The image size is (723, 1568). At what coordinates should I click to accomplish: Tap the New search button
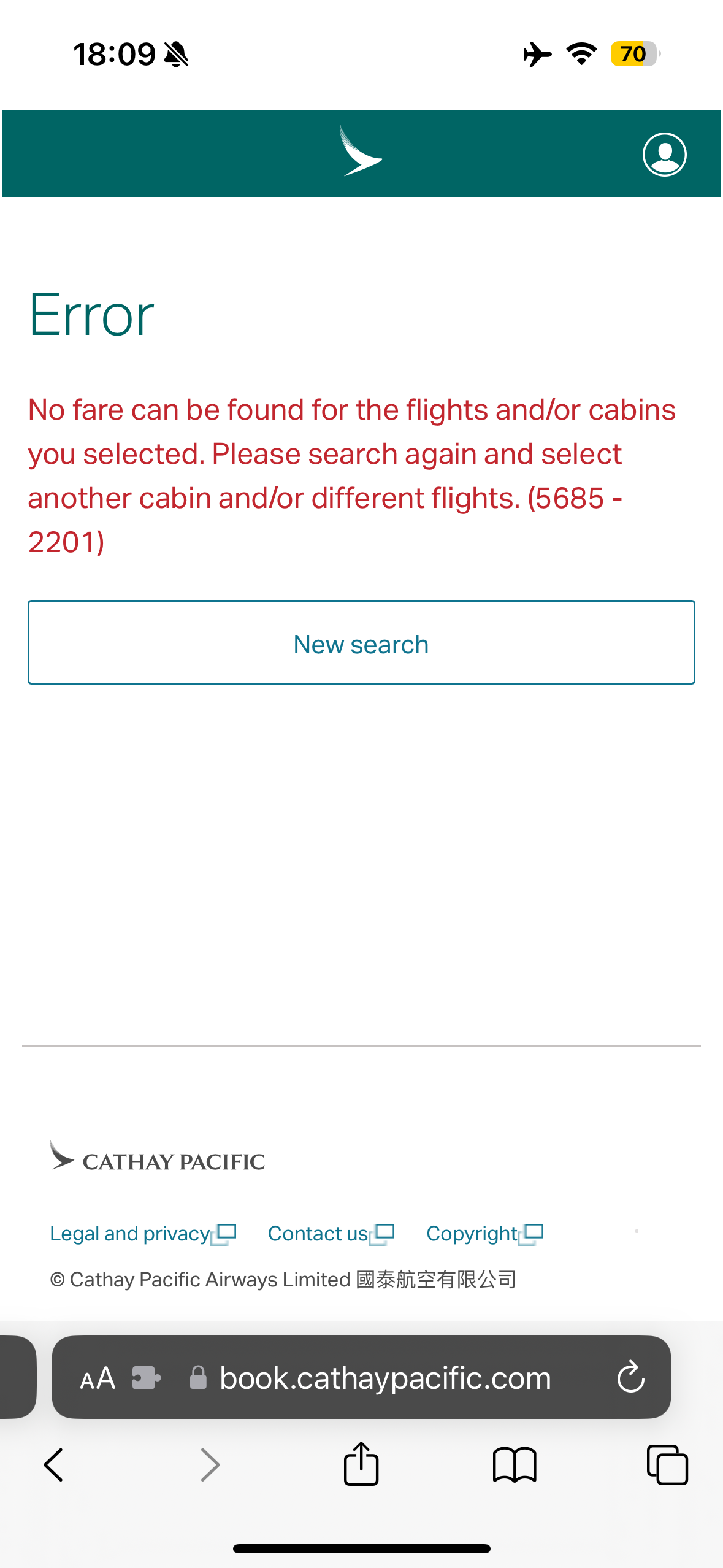tap(361, 643)
